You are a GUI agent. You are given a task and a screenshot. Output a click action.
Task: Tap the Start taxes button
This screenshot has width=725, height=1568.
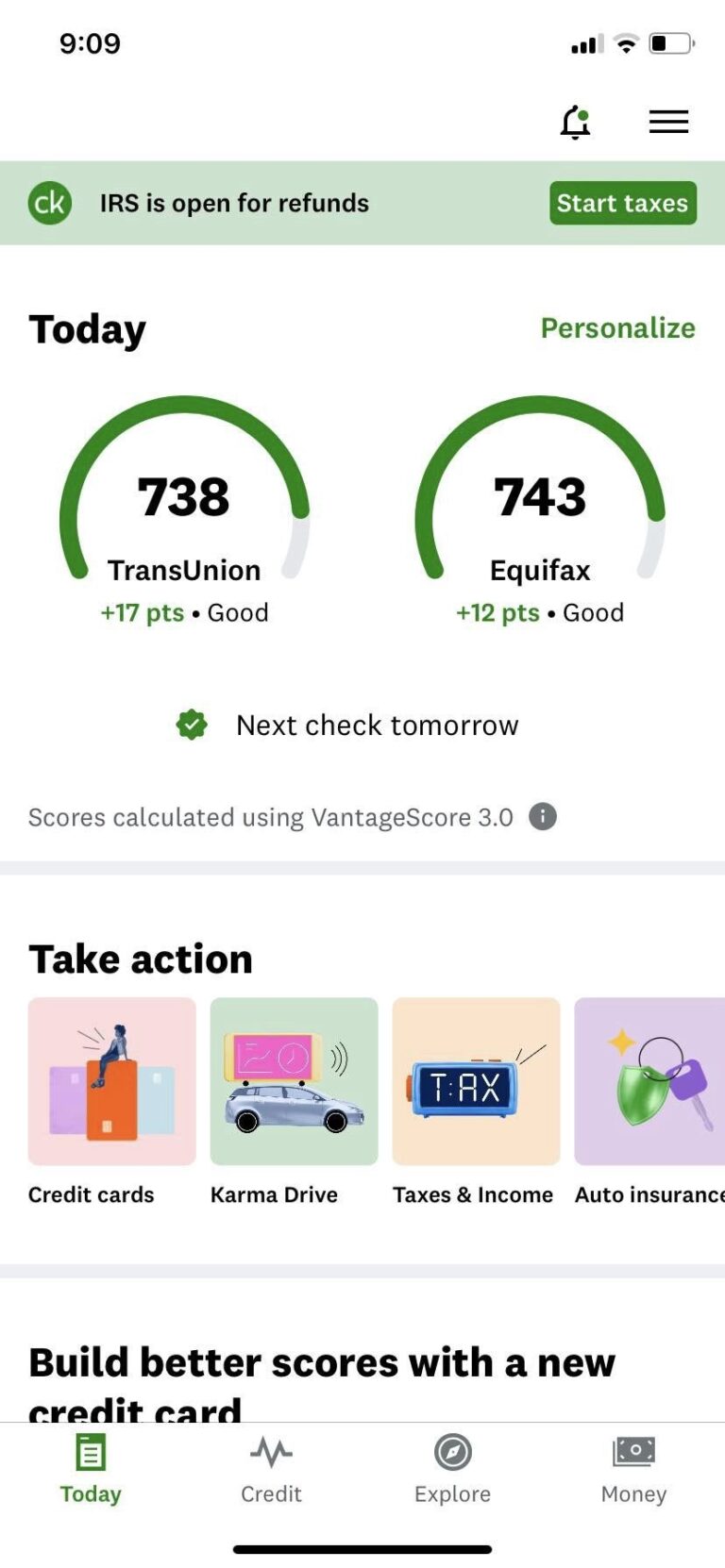pos(623,203)
